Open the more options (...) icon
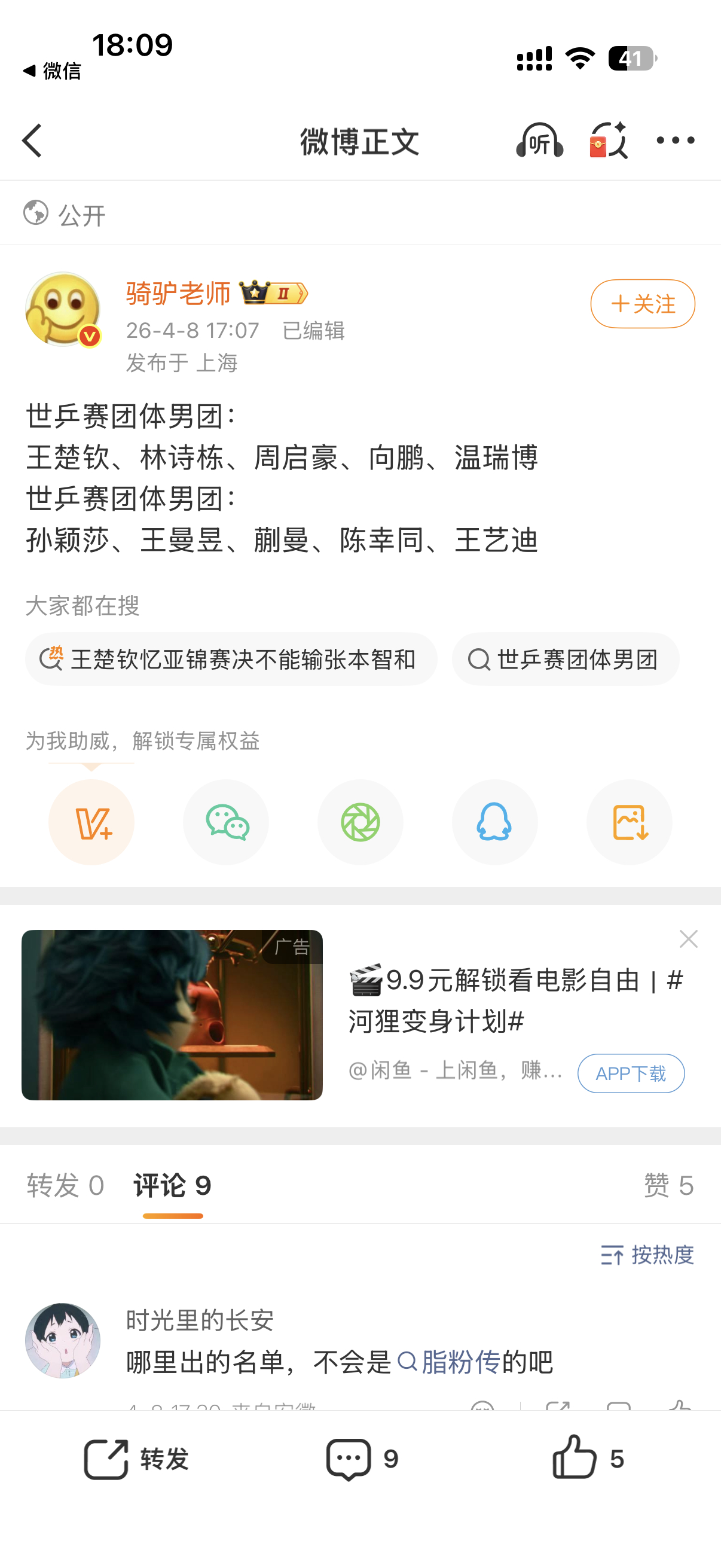 [676, 141]
